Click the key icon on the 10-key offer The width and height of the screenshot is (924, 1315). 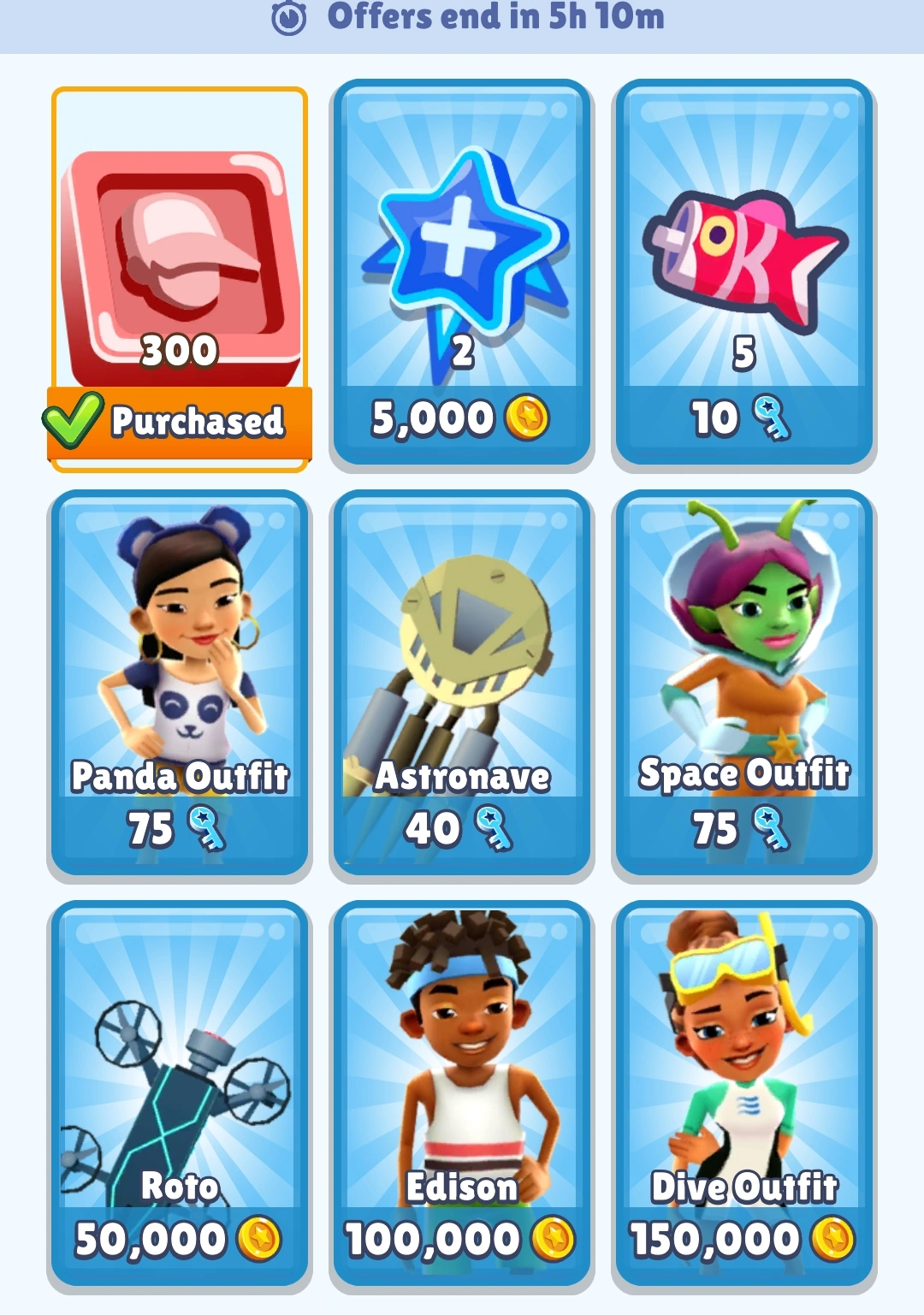pos(773,416)
